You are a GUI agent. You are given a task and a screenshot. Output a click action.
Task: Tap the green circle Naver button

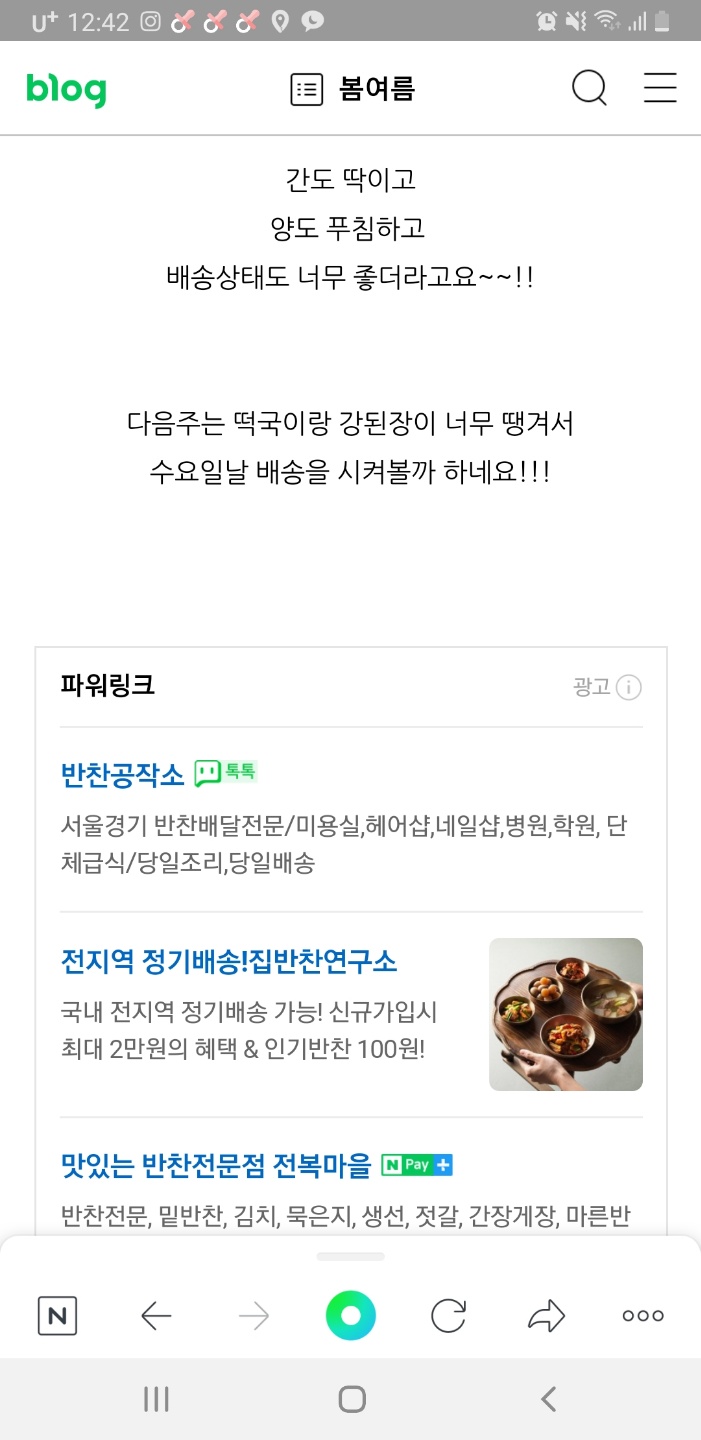(x=350, y=1316)
